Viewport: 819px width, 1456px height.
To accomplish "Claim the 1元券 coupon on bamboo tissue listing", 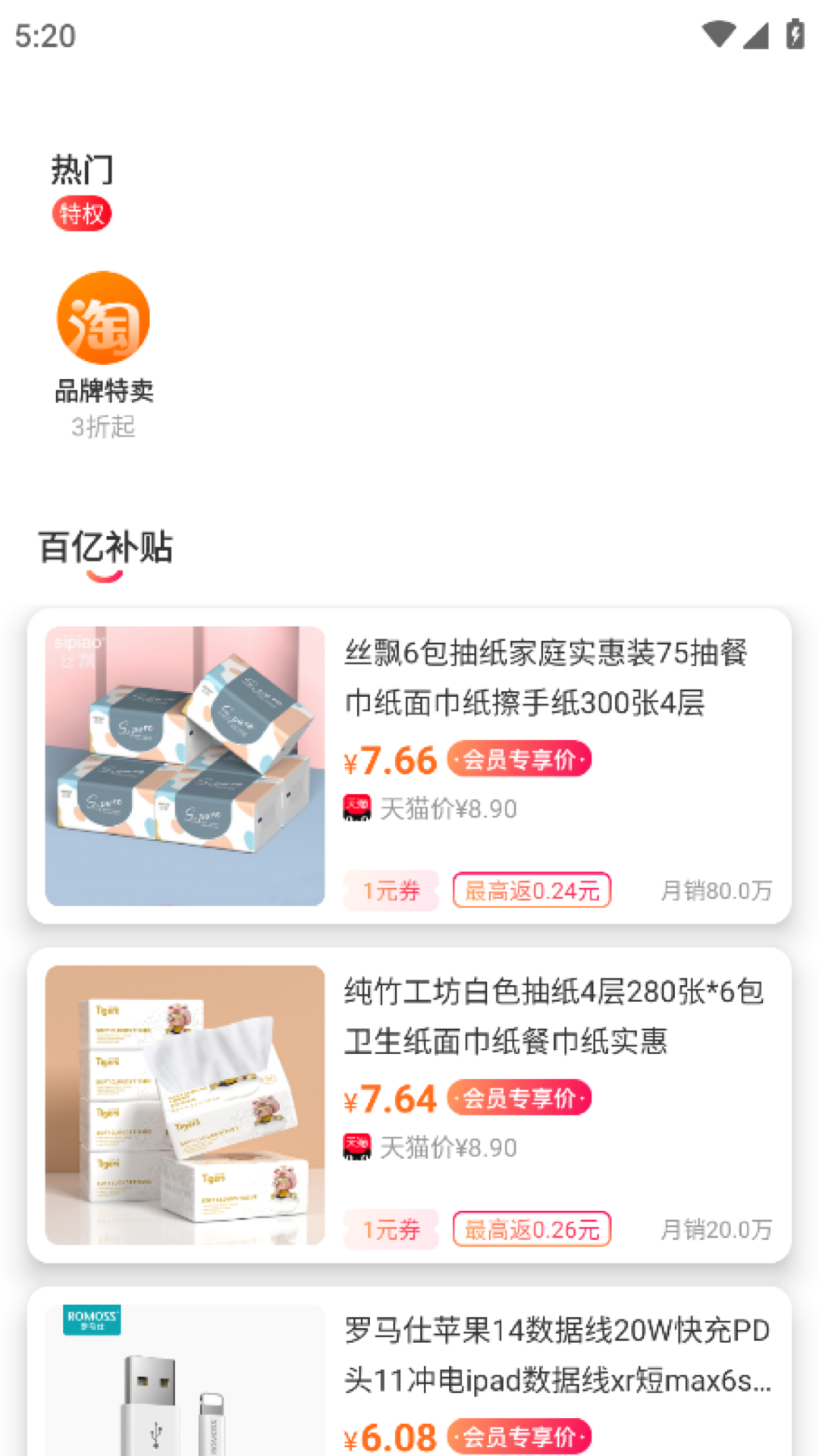I will click(391, 1229).
